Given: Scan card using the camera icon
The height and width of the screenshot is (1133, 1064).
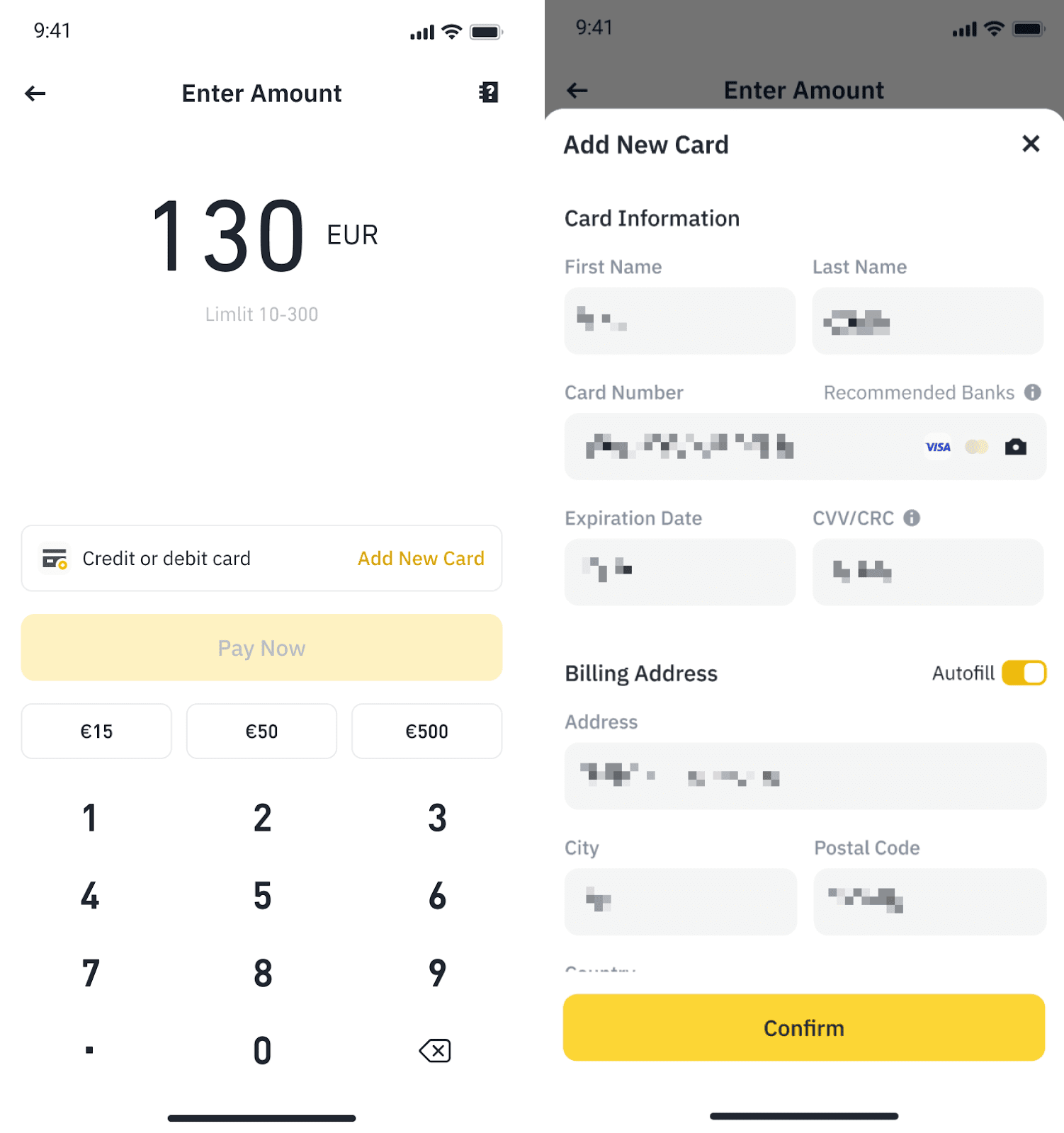Looking at the screenshot, I should pyautogui.click(x=1015, y=447).
